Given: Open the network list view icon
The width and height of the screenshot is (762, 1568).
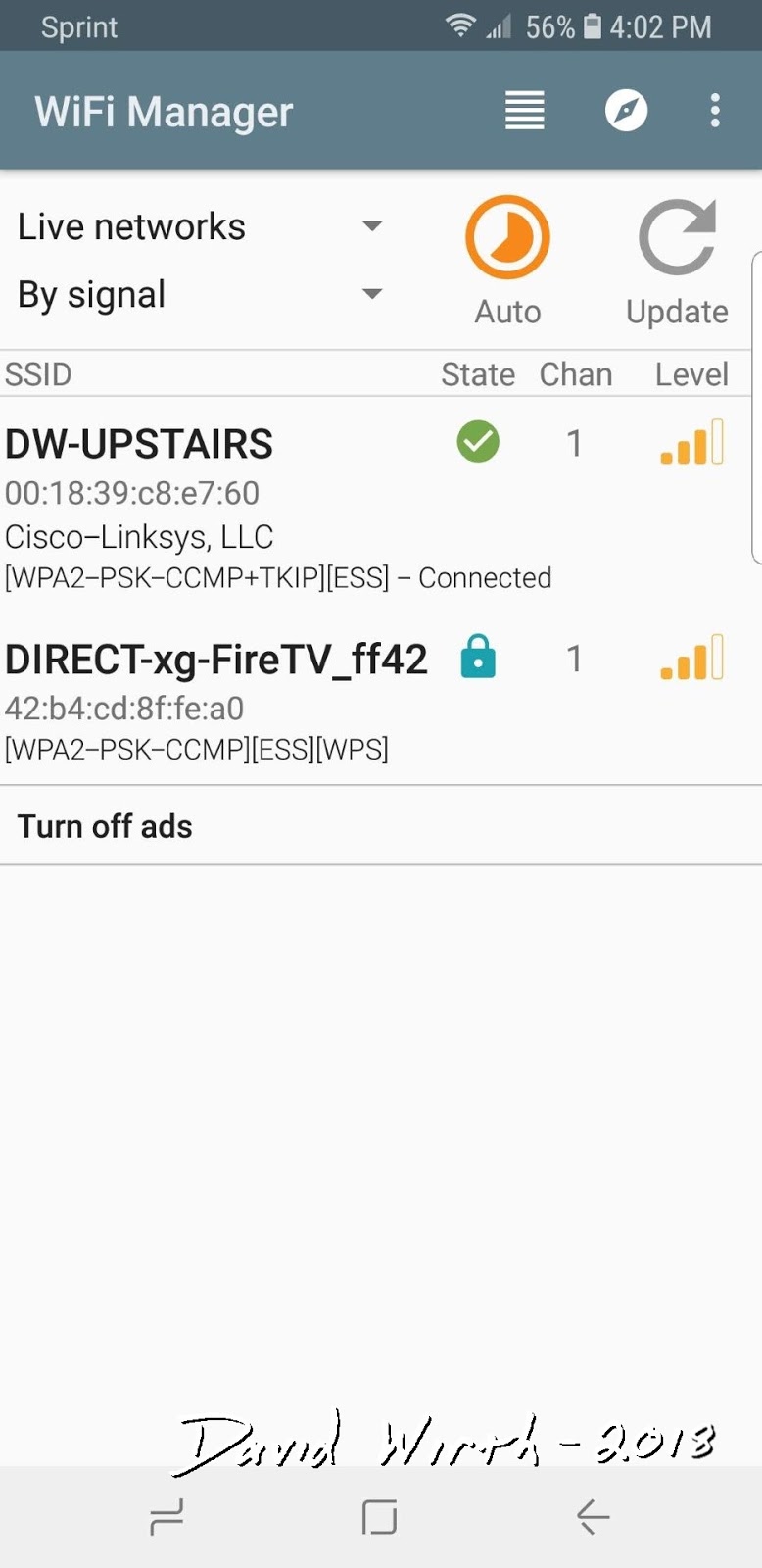Looking at the screenshot, I should 524,111.
